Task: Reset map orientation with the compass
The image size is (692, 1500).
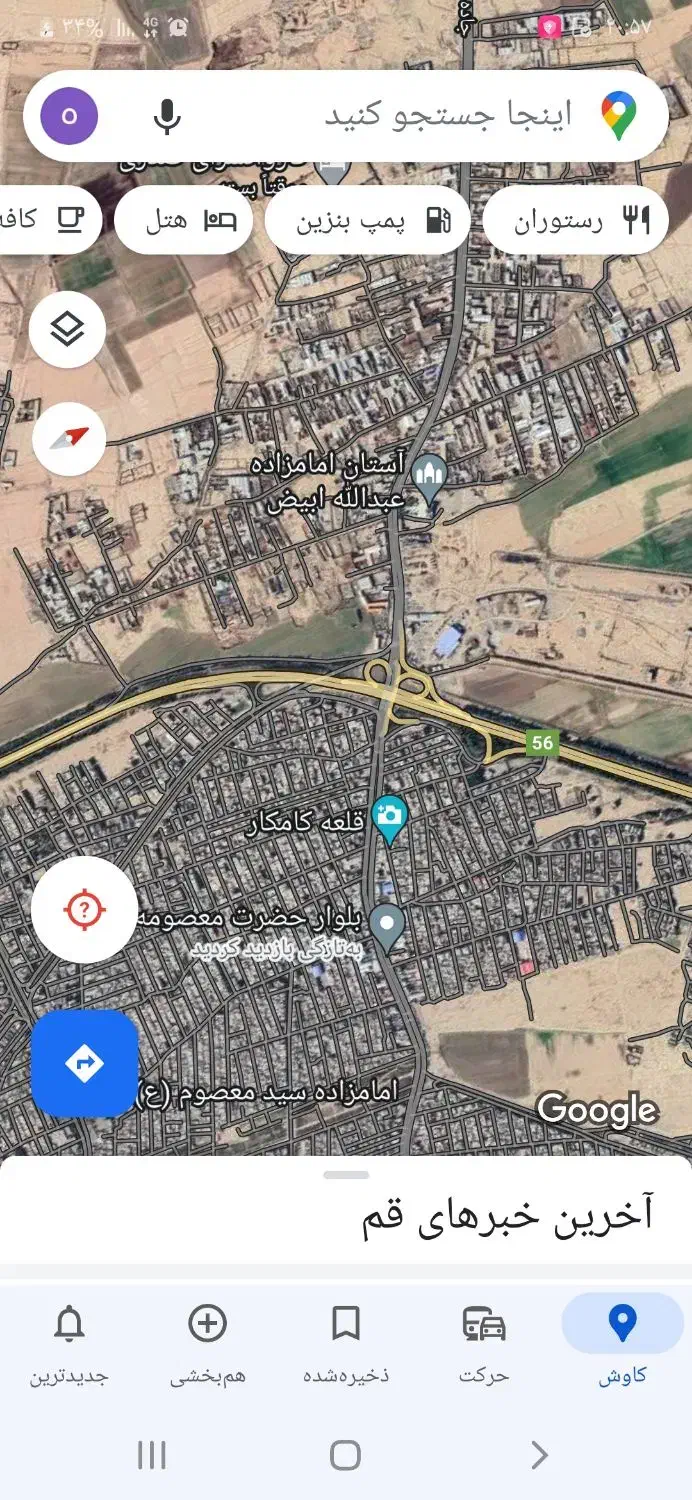Action: click(x=69, y=439)
